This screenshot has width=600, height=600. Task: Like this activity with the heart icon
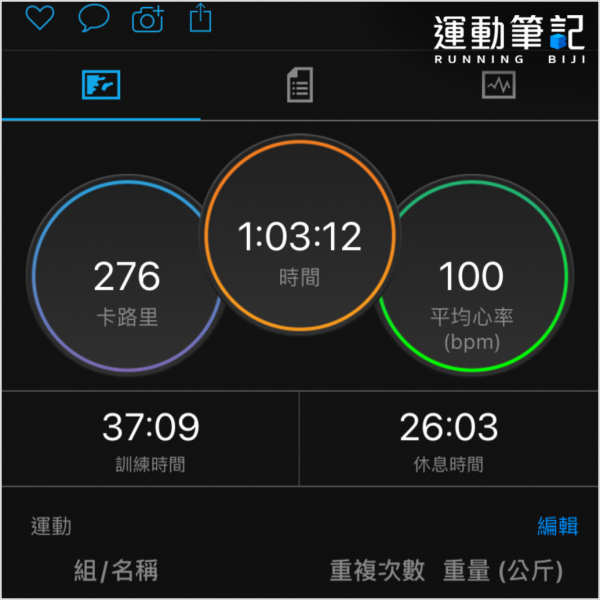pyautogui.click(x=39, y=17)
